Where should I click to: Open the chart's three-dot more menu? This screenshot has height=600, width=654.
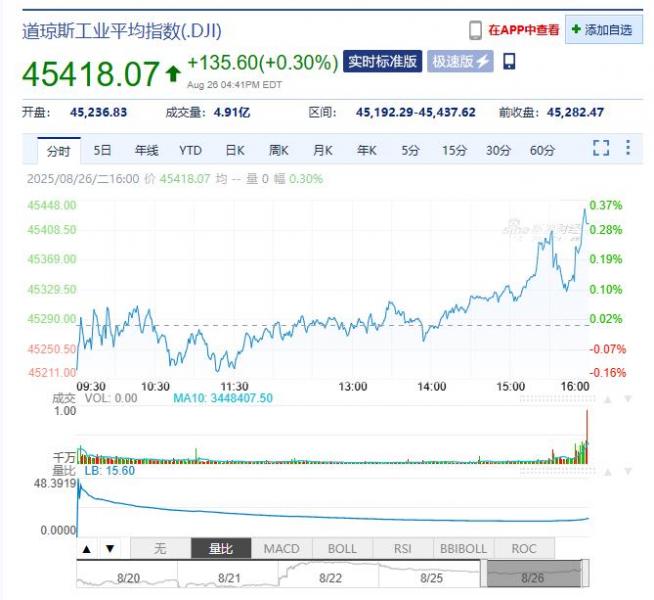(x=628, y=149)
